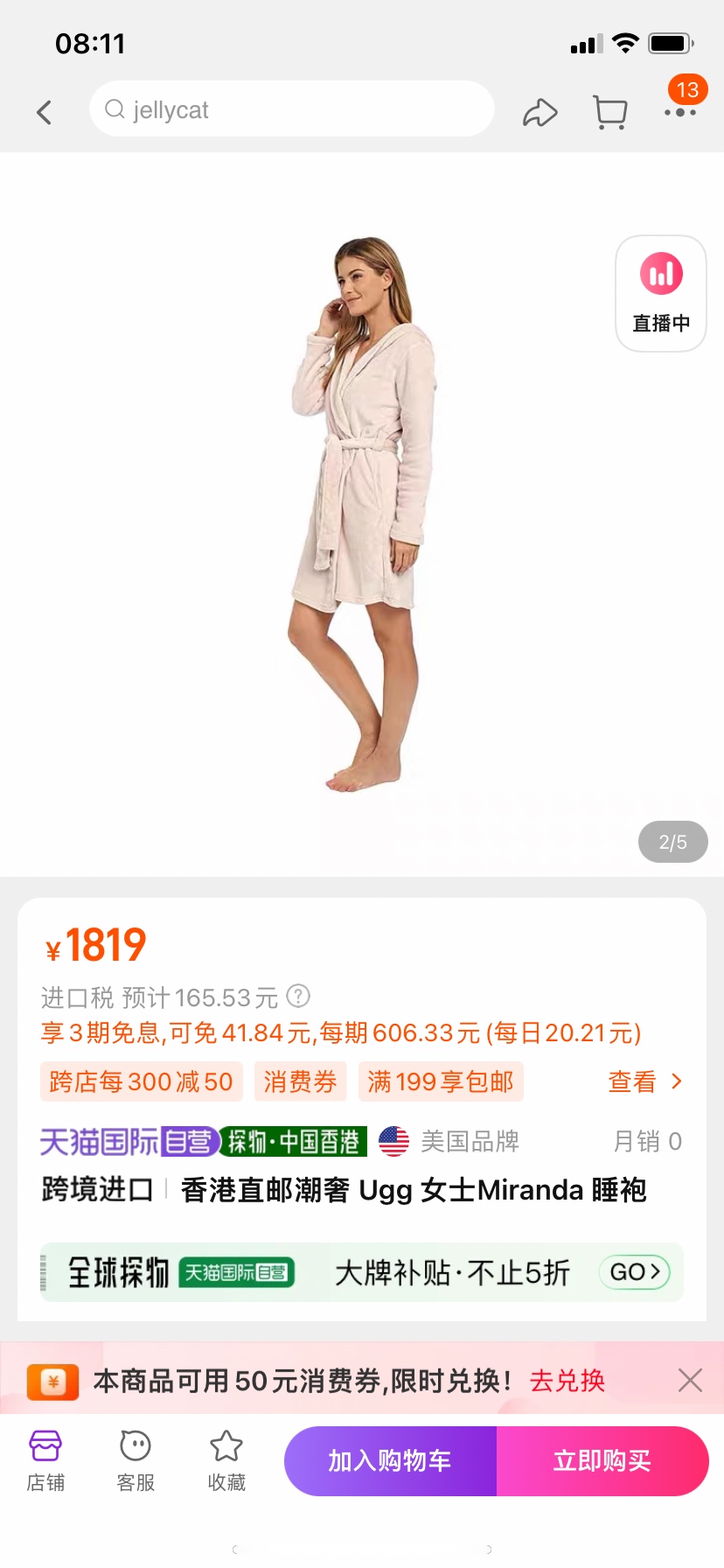Go back using the top-left arrow
Viewport: 724px width, 1568px height.
point(45,112)
